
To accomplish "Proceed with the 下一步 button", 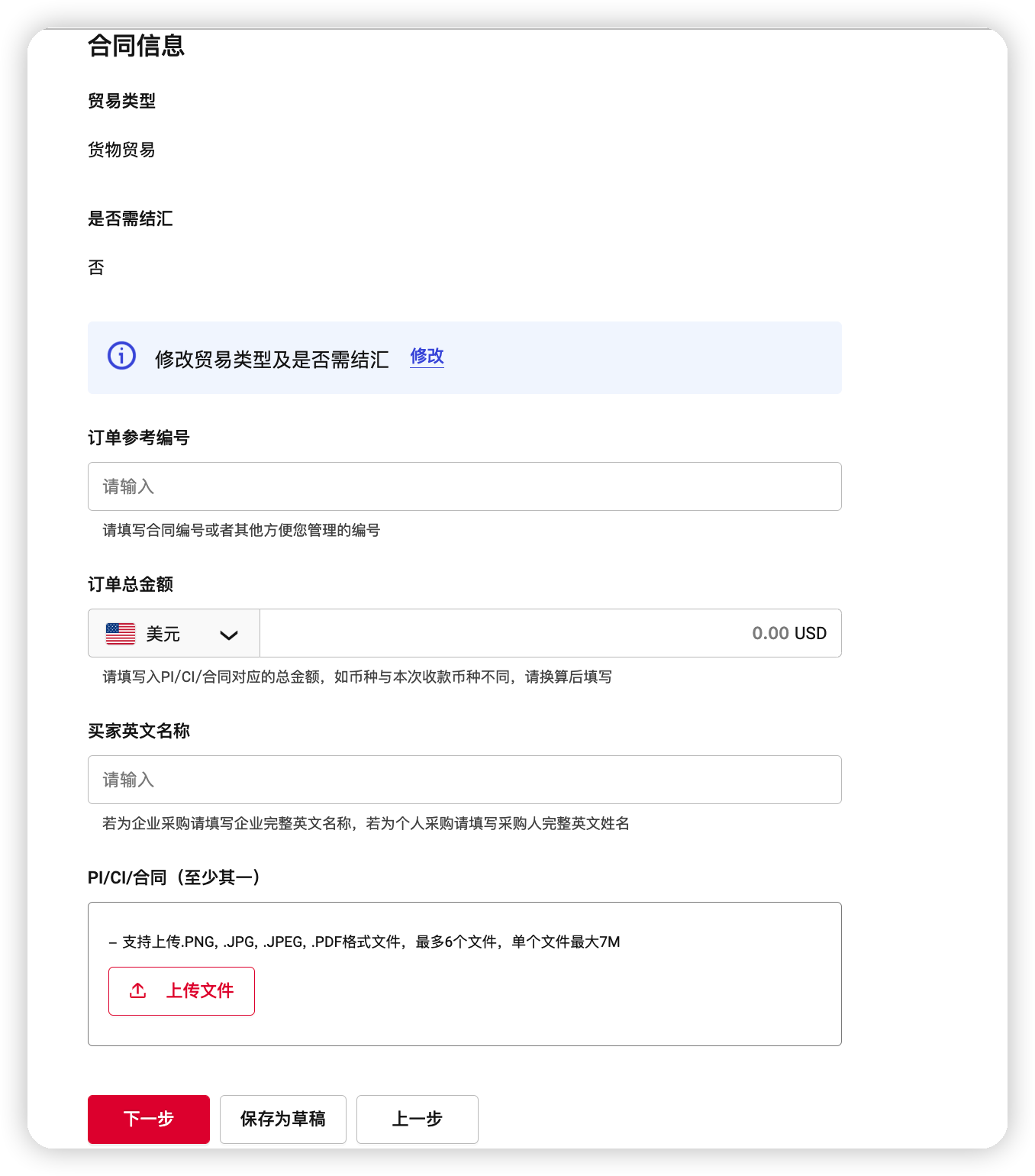I will [149, 1119].
